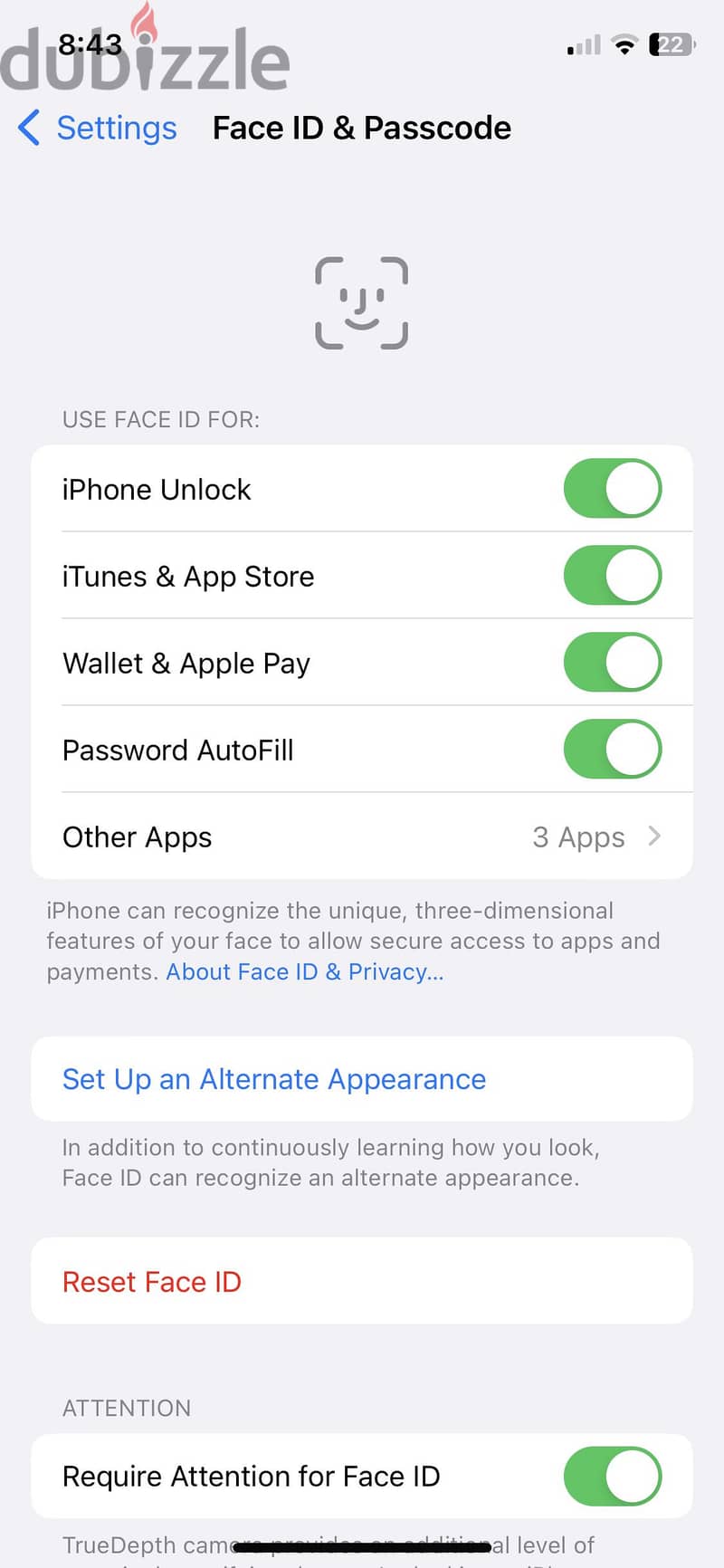This screenshot has height=1568, width=724.
Task: Select Reset Face ID
Action: [362, 1281]
